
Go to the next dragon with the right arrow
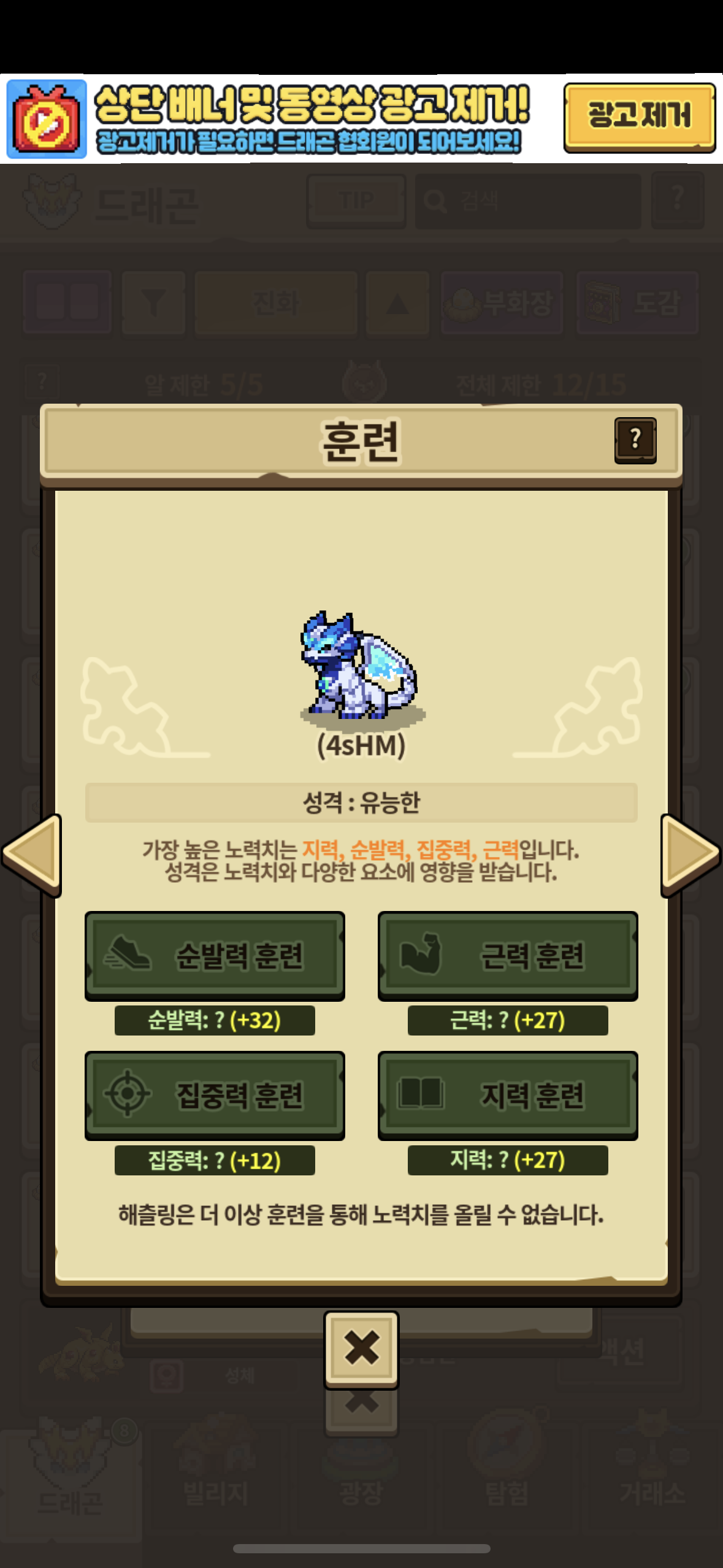tap(690, 855)
